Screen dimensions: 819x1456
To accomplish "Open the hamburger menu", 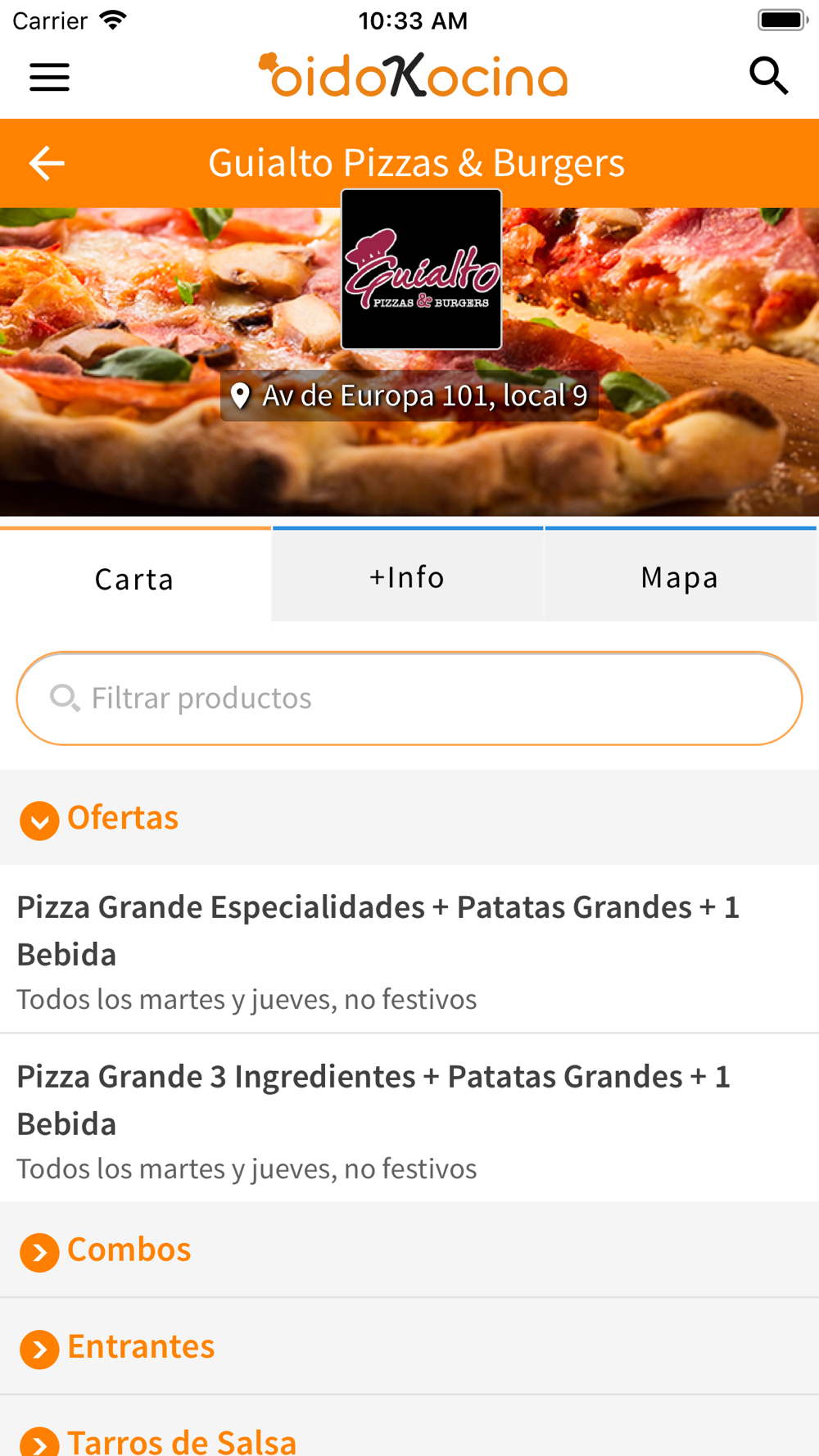I will tap(49, 78).
